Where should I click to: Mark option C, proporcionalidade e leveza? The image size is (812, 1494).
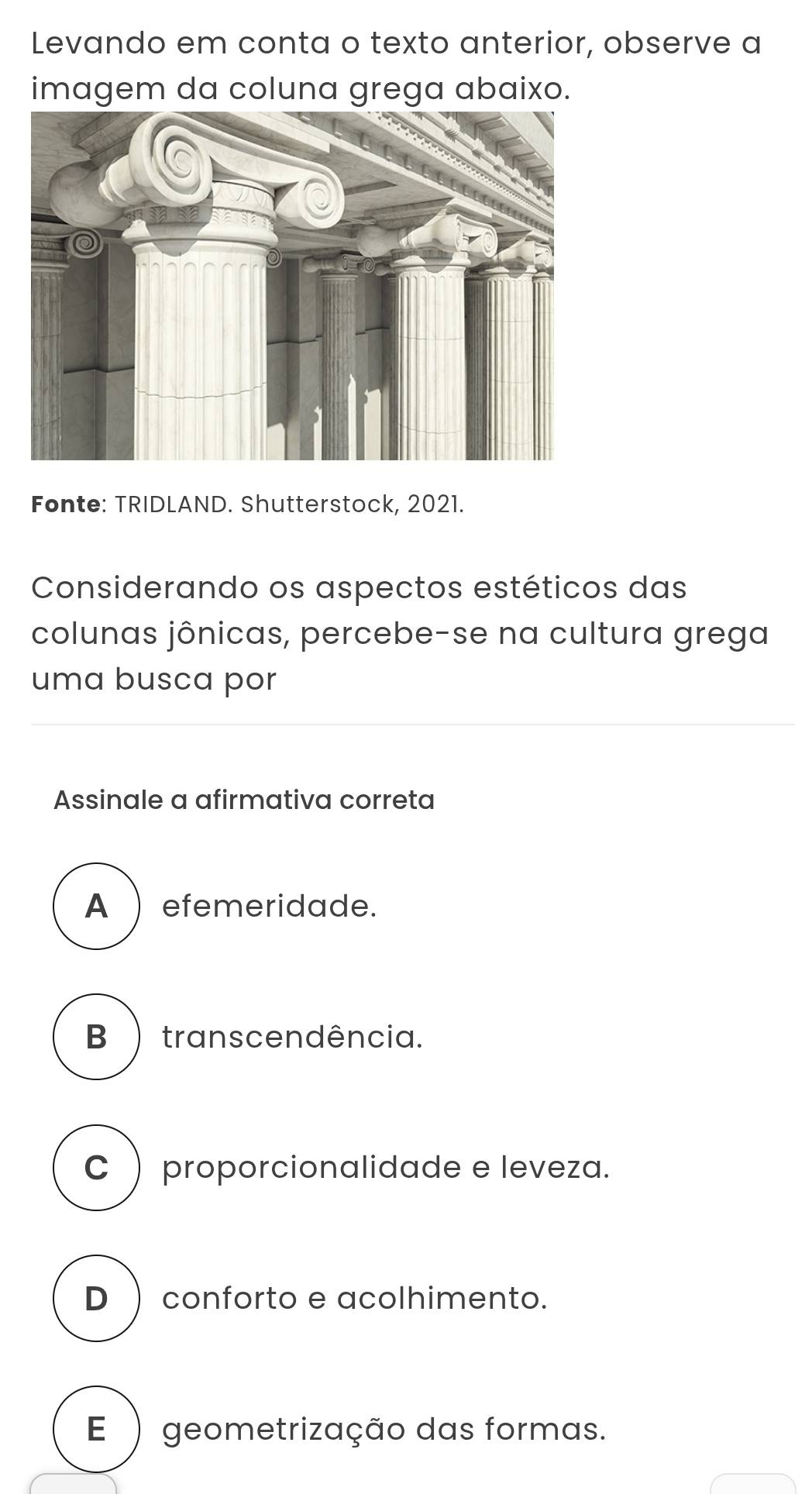[x=96, y=1167]
